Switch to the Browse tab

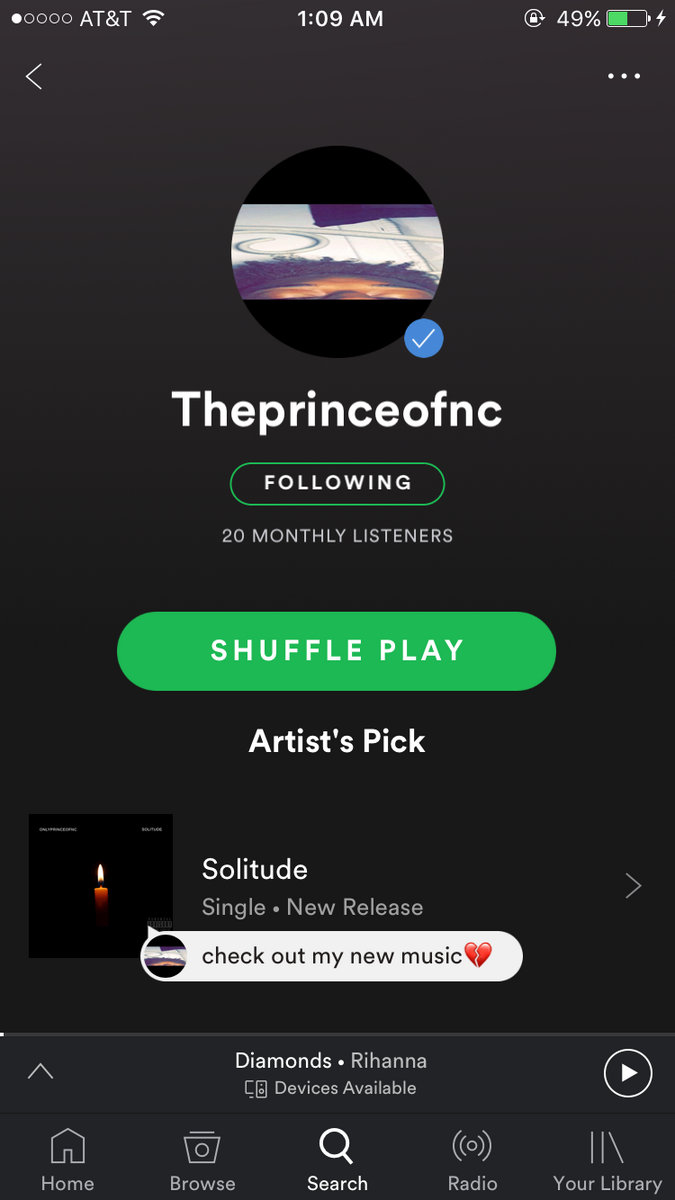pos(202,1159)
